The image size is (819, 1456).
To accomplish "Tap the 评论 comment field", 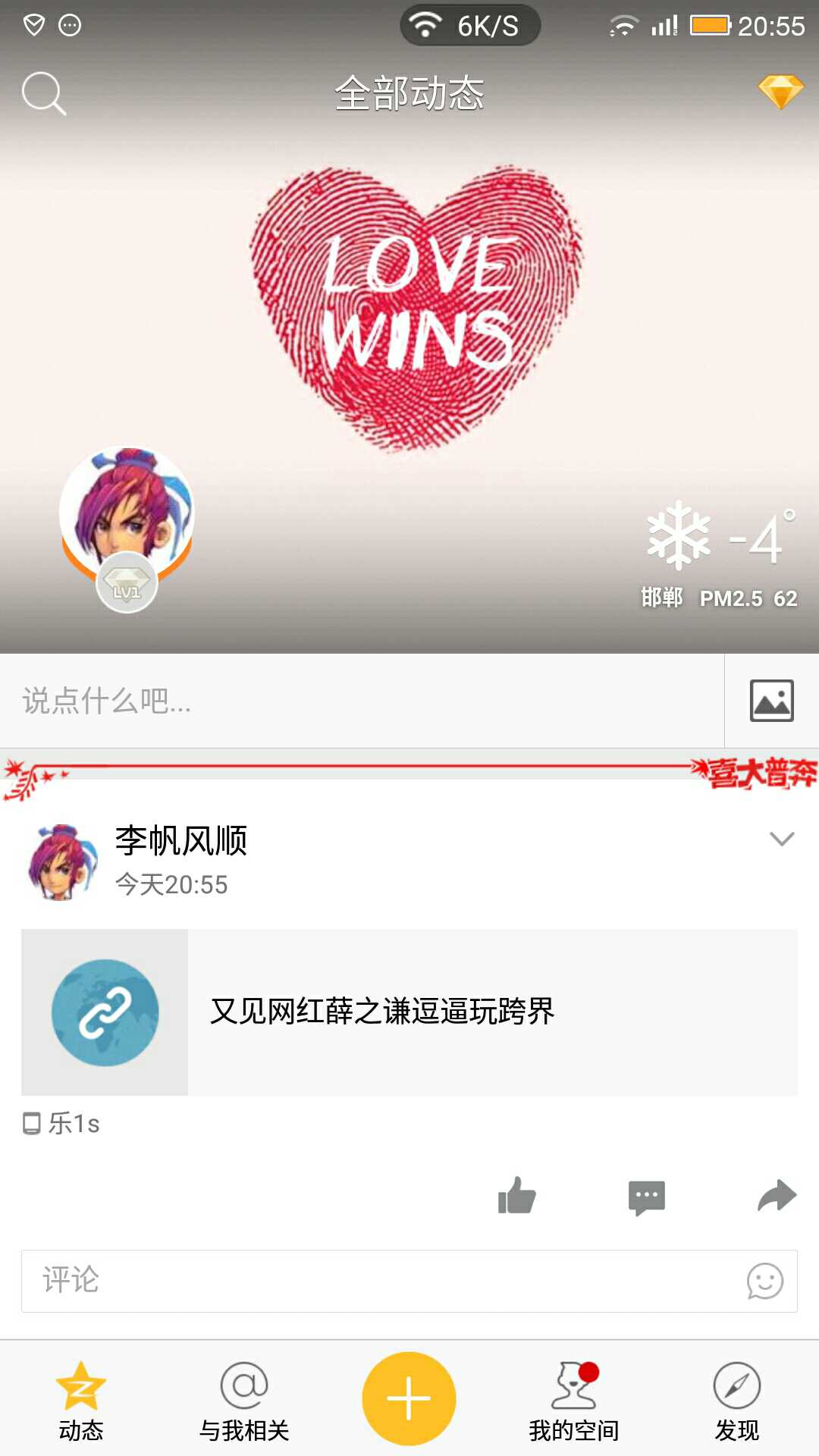I will 379,1281.
